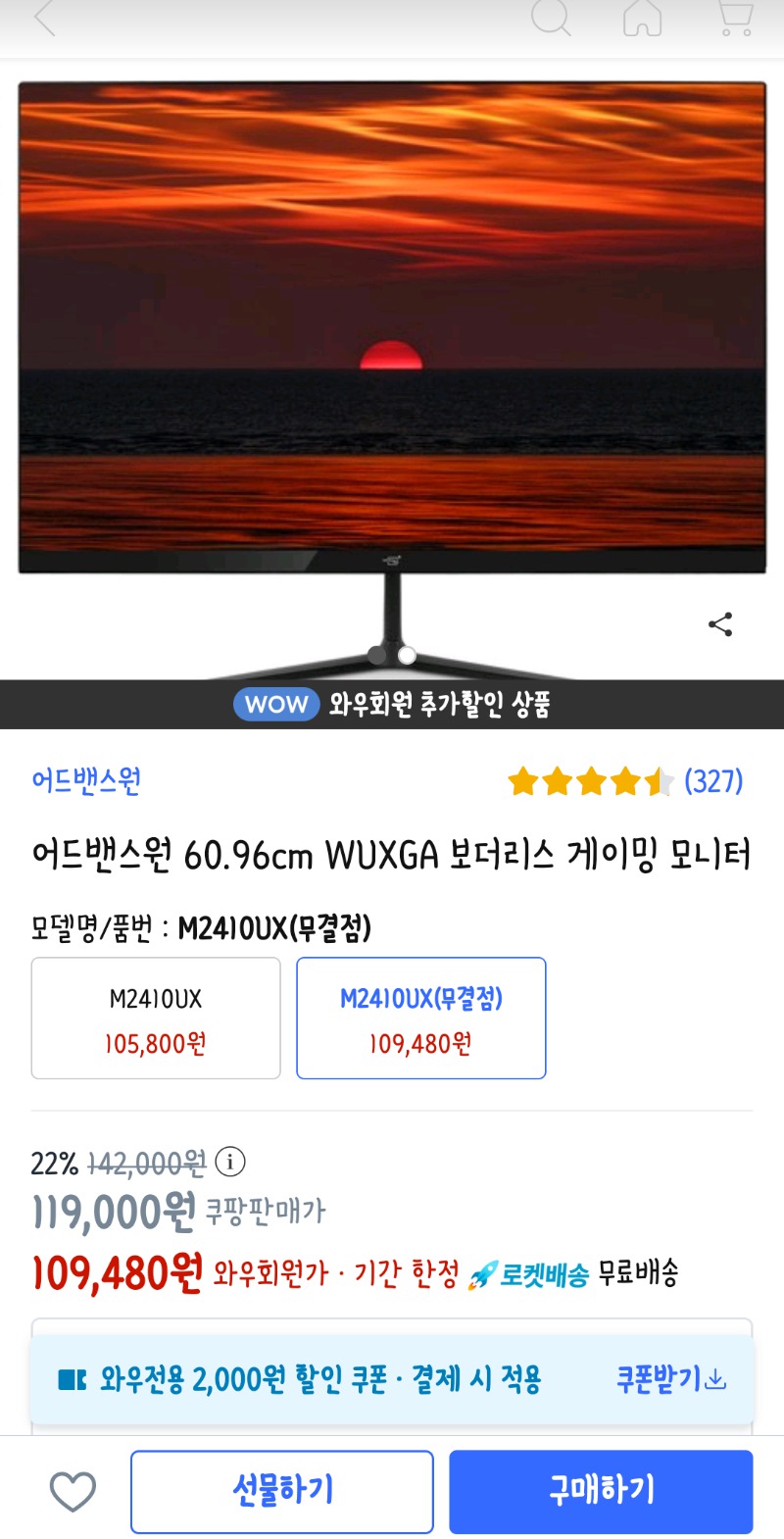This screenshot has height=1539, width=784.
Task: Tap the WOW membership badge
Action: click(276, 705)
